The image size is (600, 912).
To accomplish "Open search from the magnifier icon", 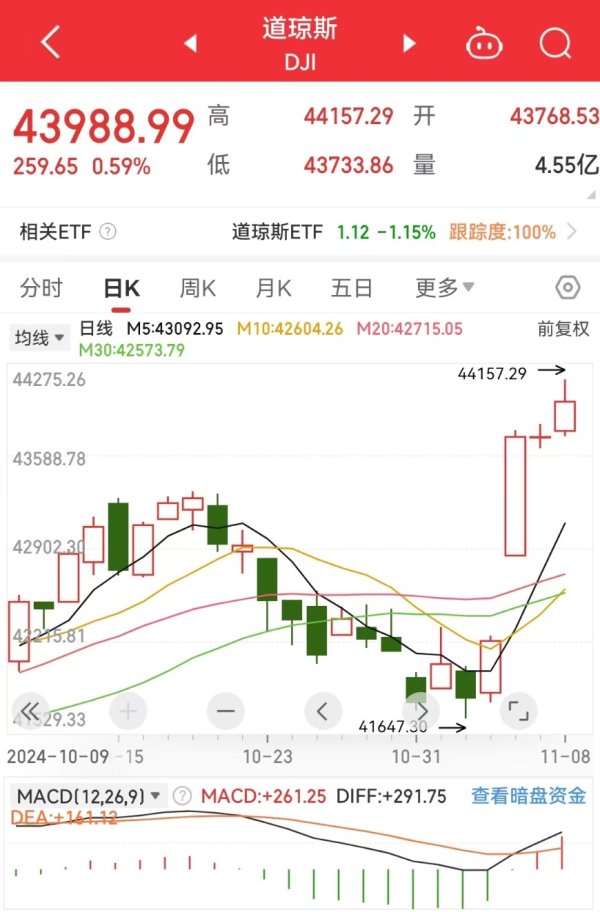I will click(x=553, y=43).
